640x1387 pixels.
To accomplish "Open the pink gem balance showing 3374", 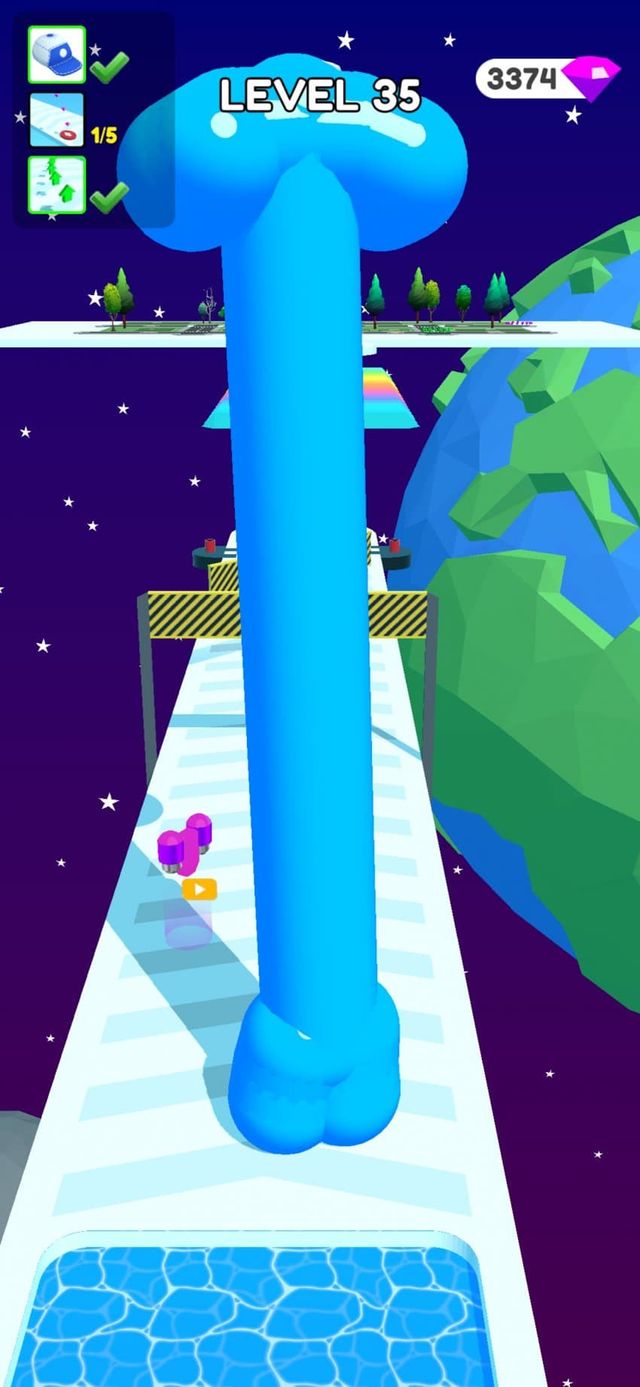I will 548,79.
